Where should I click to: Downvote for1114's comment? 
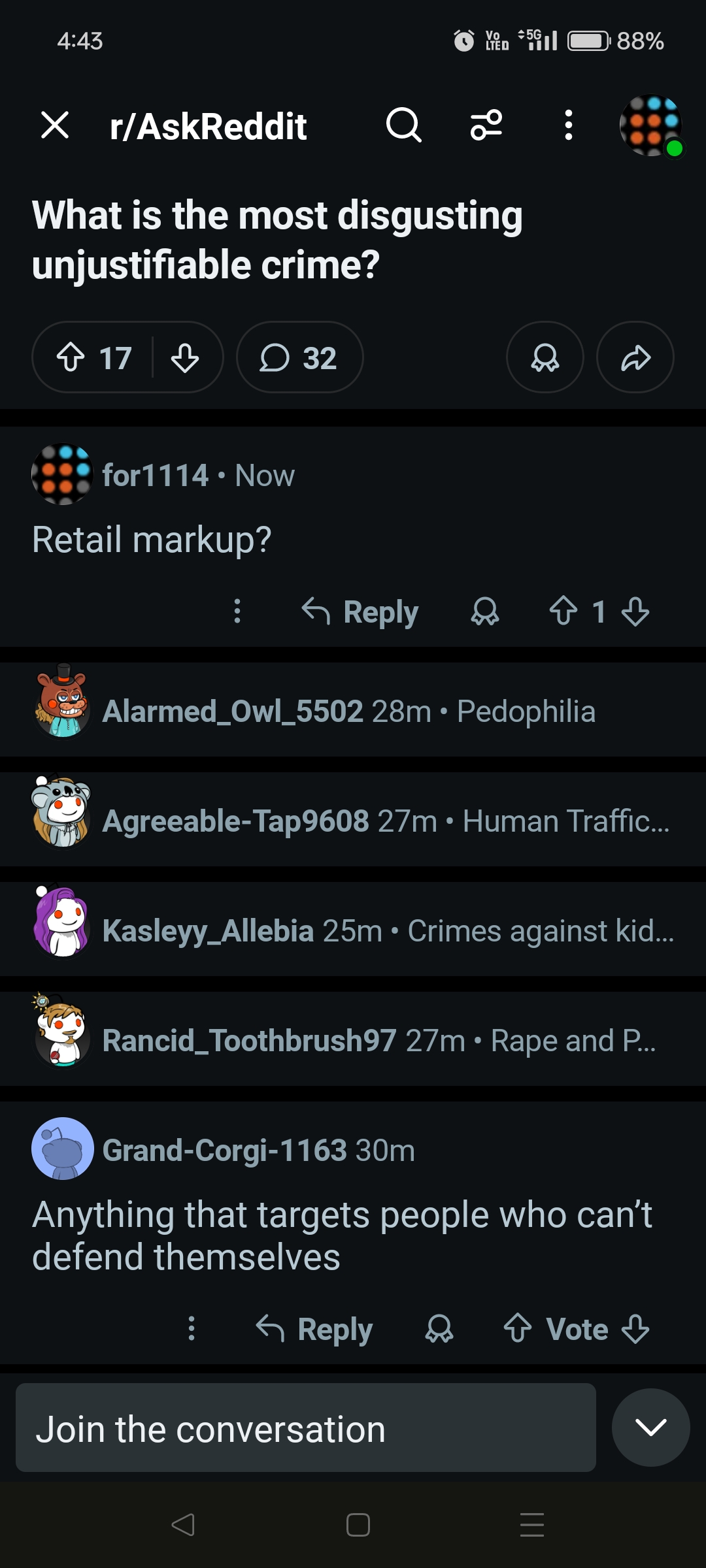(x=635, y=612)
